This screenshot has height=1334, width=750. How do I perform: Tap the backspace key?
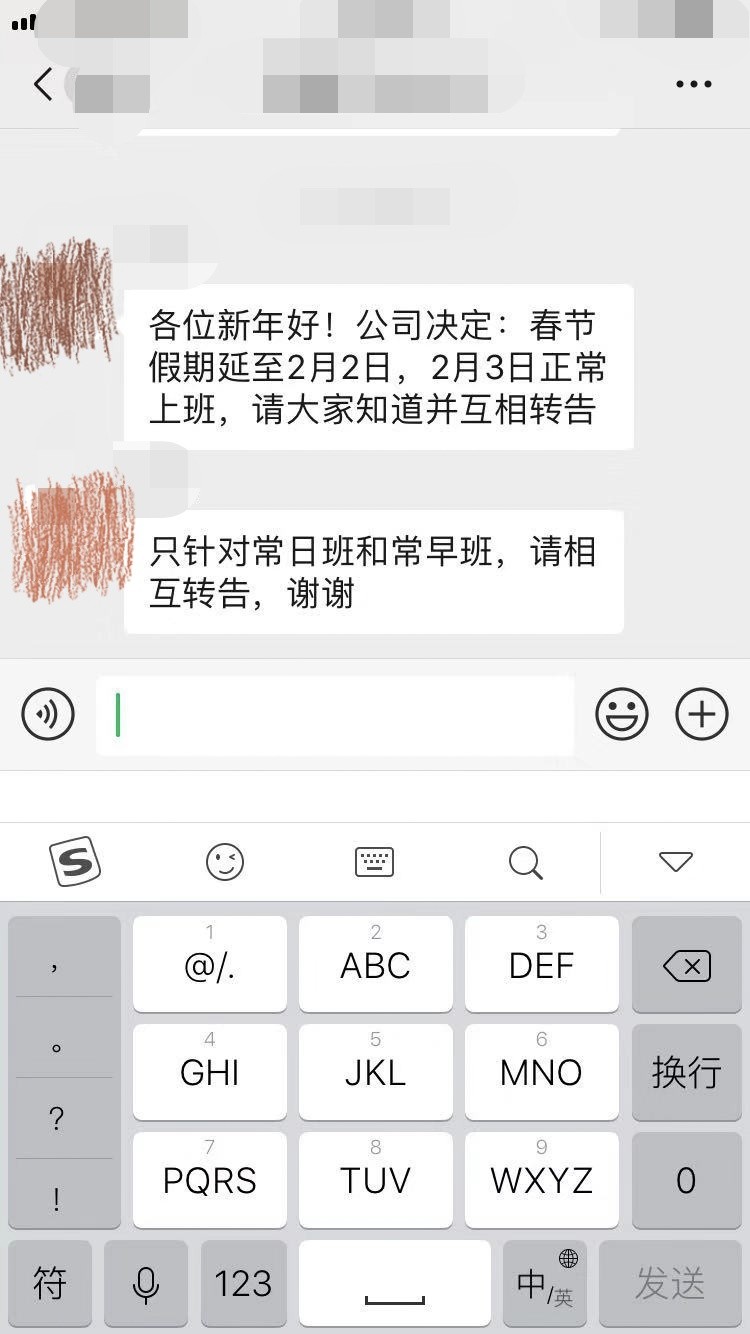pos(686,965)
